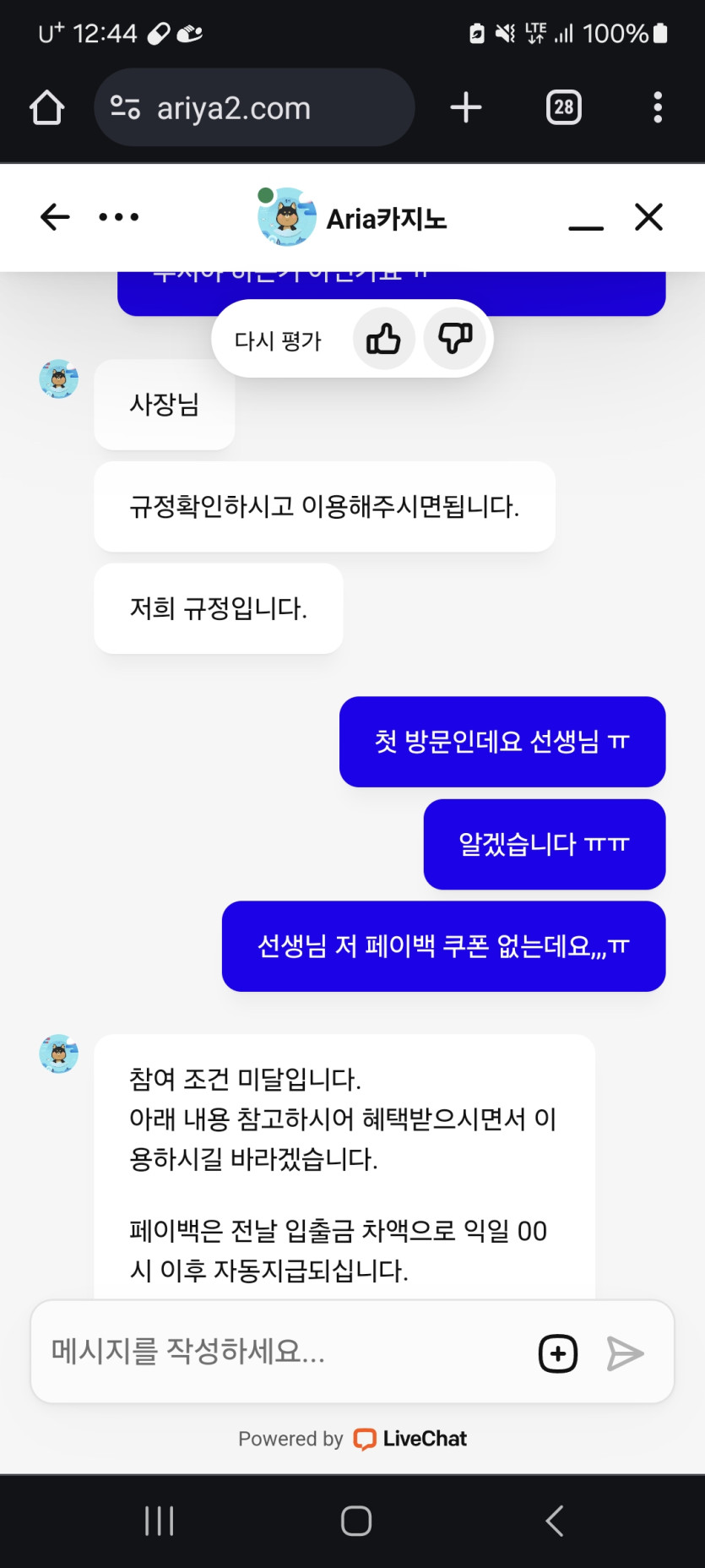Open a new browser tab

(466, 108)
